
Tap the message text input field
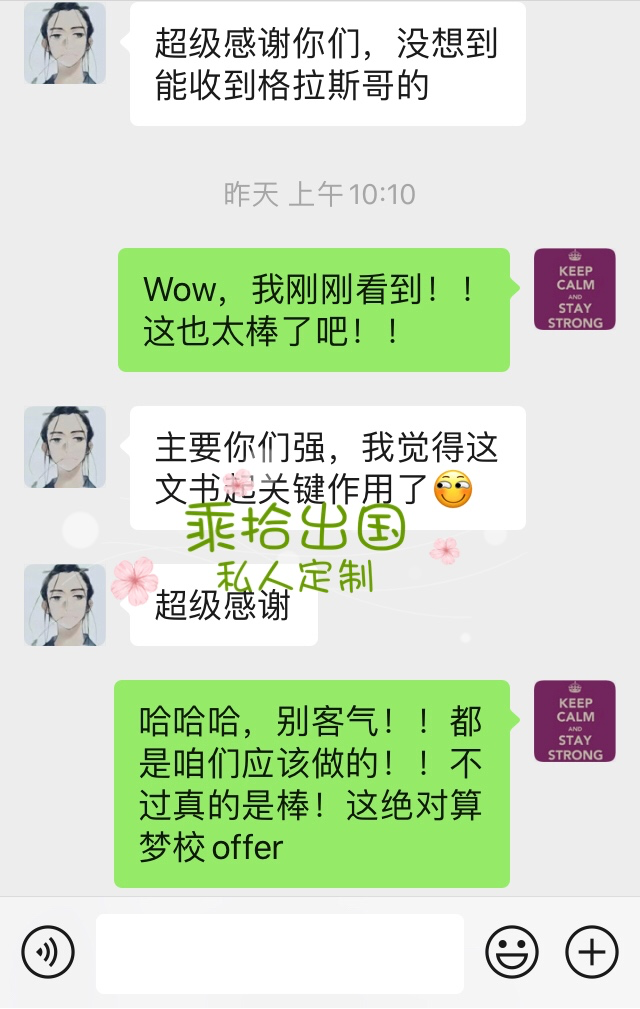(280, 952)
